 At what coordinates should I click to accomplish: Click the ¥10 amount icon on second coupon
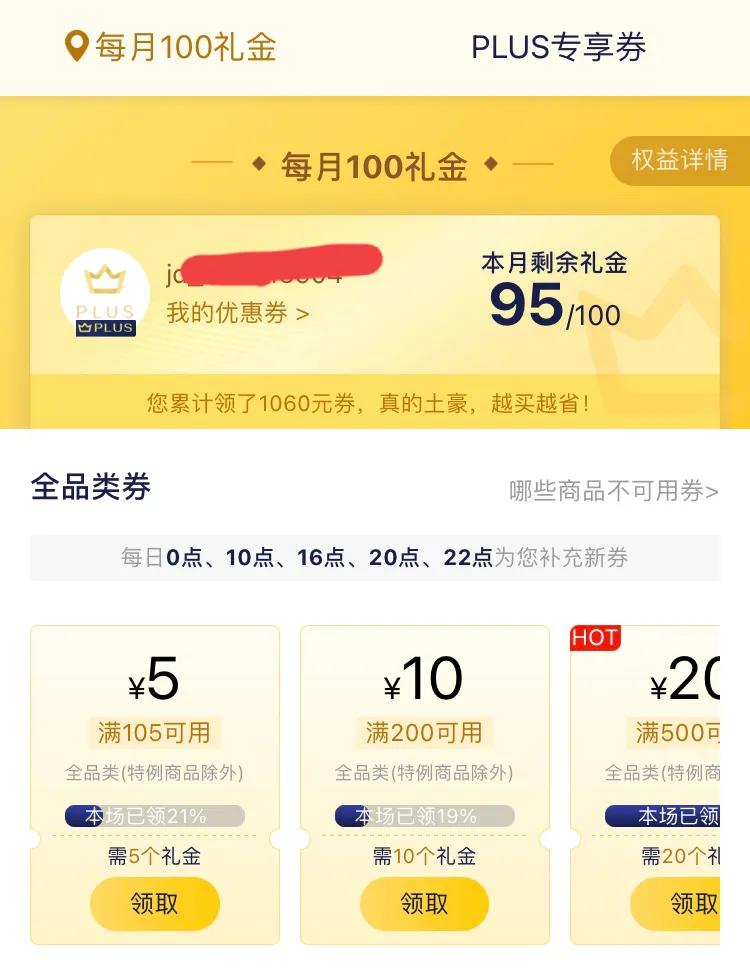[x=424, y=678]
